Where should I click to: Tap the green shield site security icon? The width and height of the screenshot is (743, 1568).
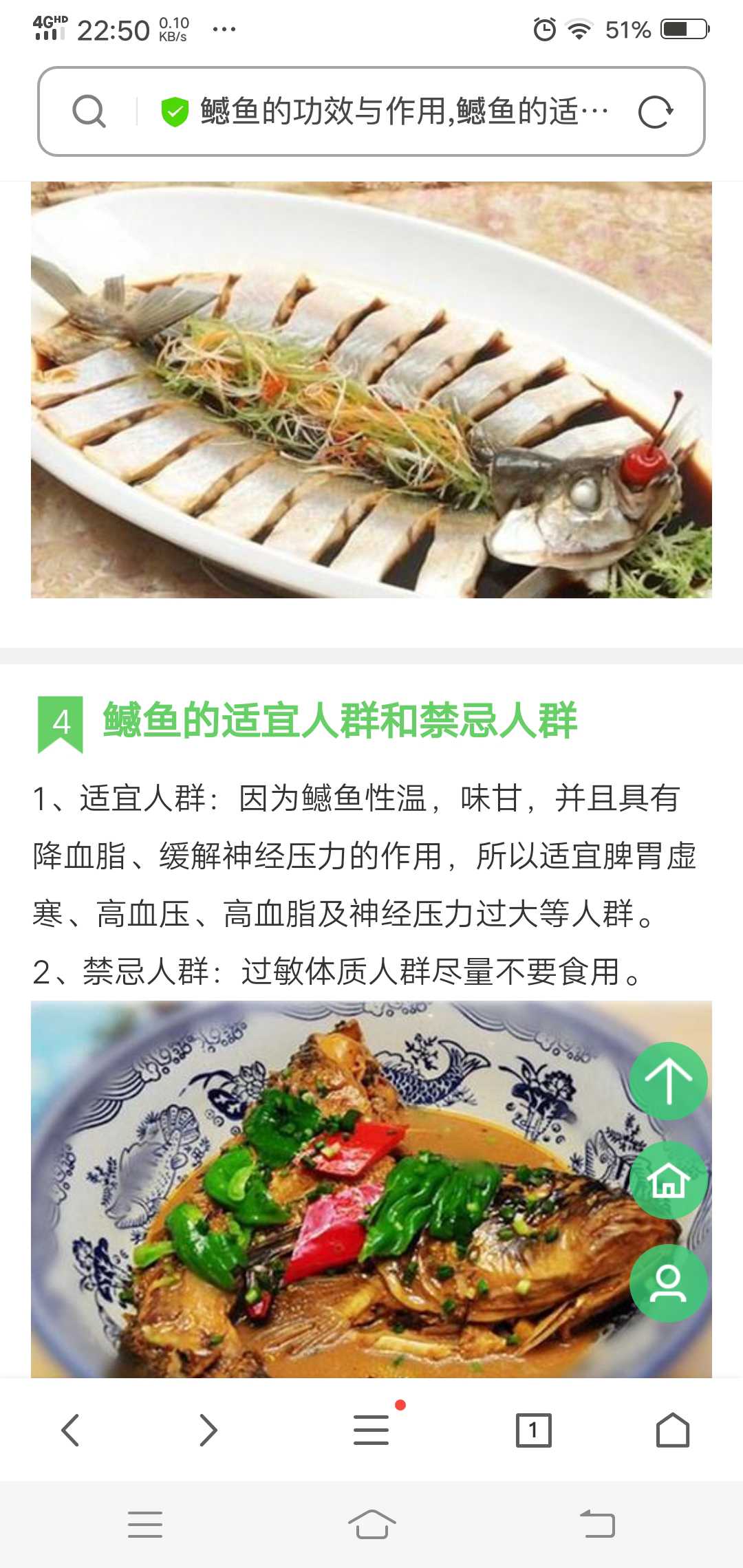175,111
